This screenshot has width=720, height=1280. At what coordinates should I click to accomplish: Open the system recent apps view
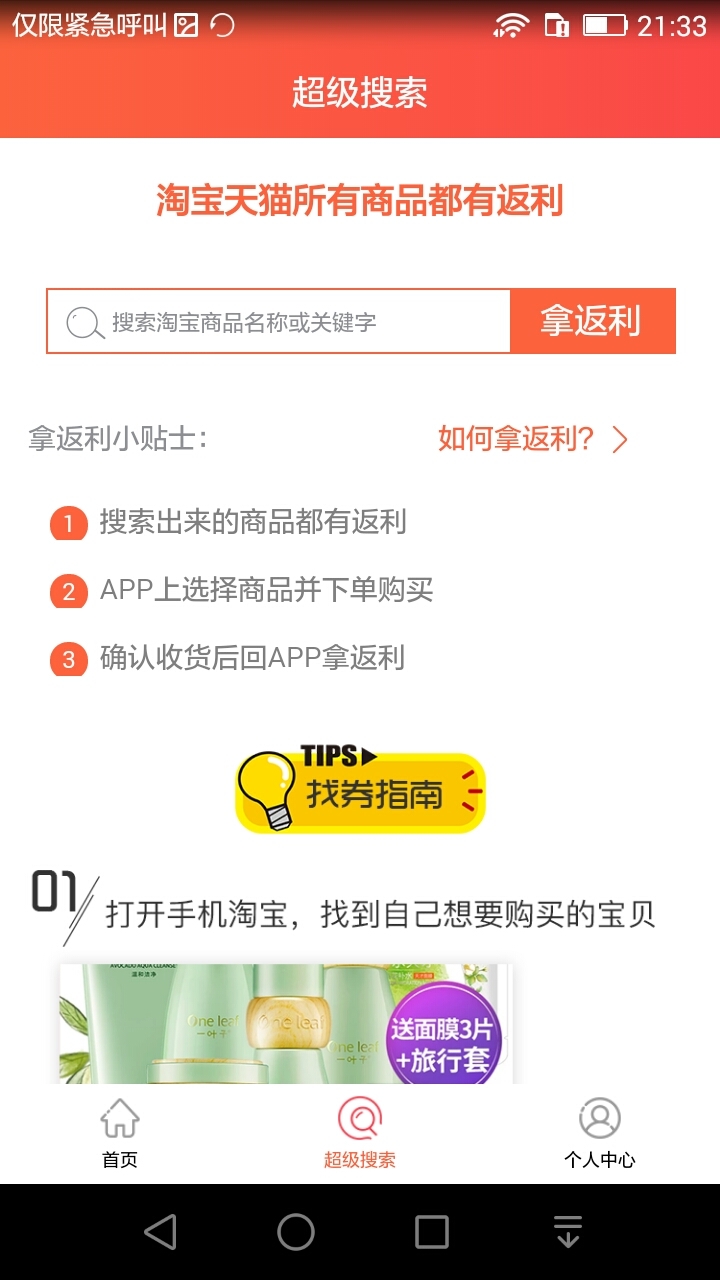pyautogui.click(x=432, y=1232)
